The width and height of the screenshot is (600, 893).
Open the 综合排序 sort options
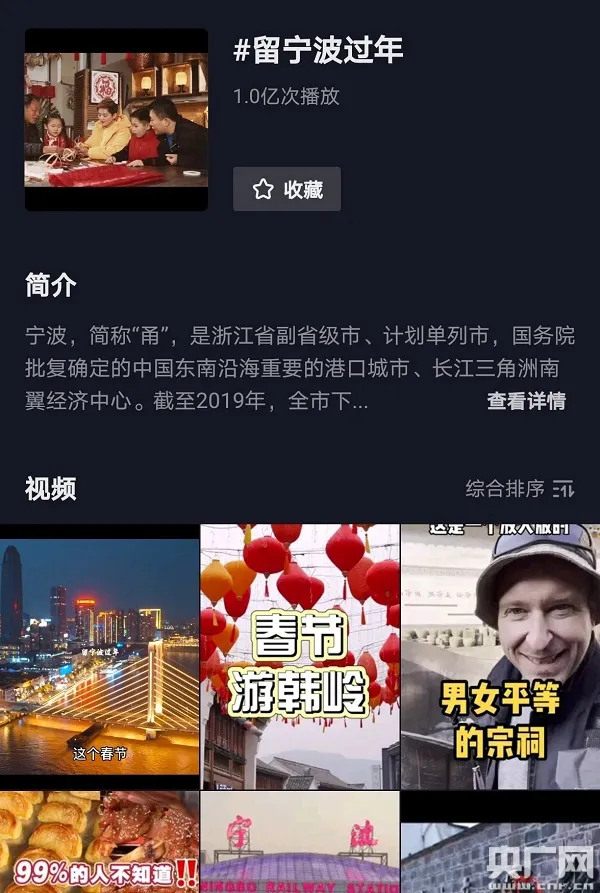(519, 489)
